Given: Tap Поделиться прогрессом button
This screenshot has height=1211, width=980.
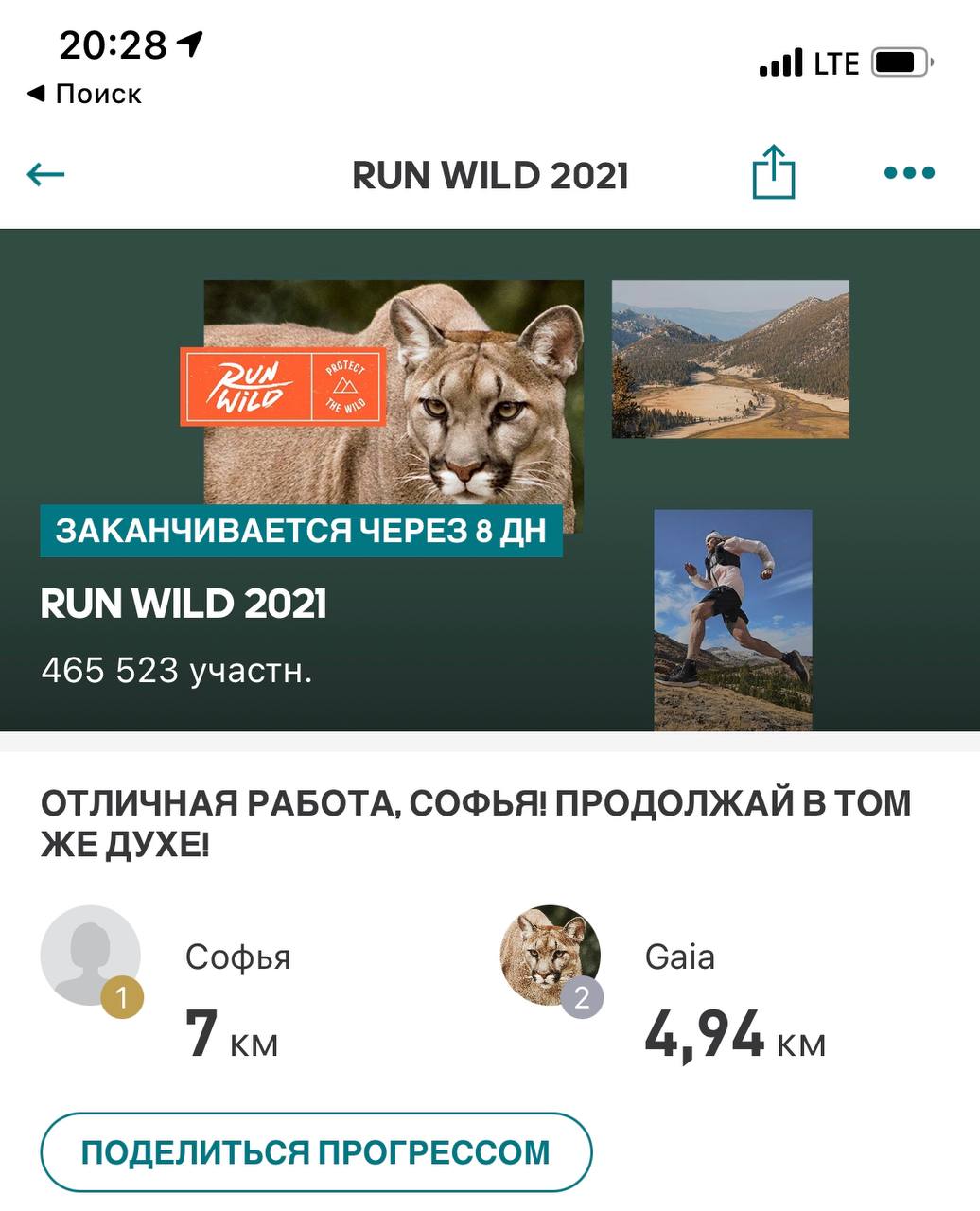Looking at the screenshot, I should (x=316, y=1151).
